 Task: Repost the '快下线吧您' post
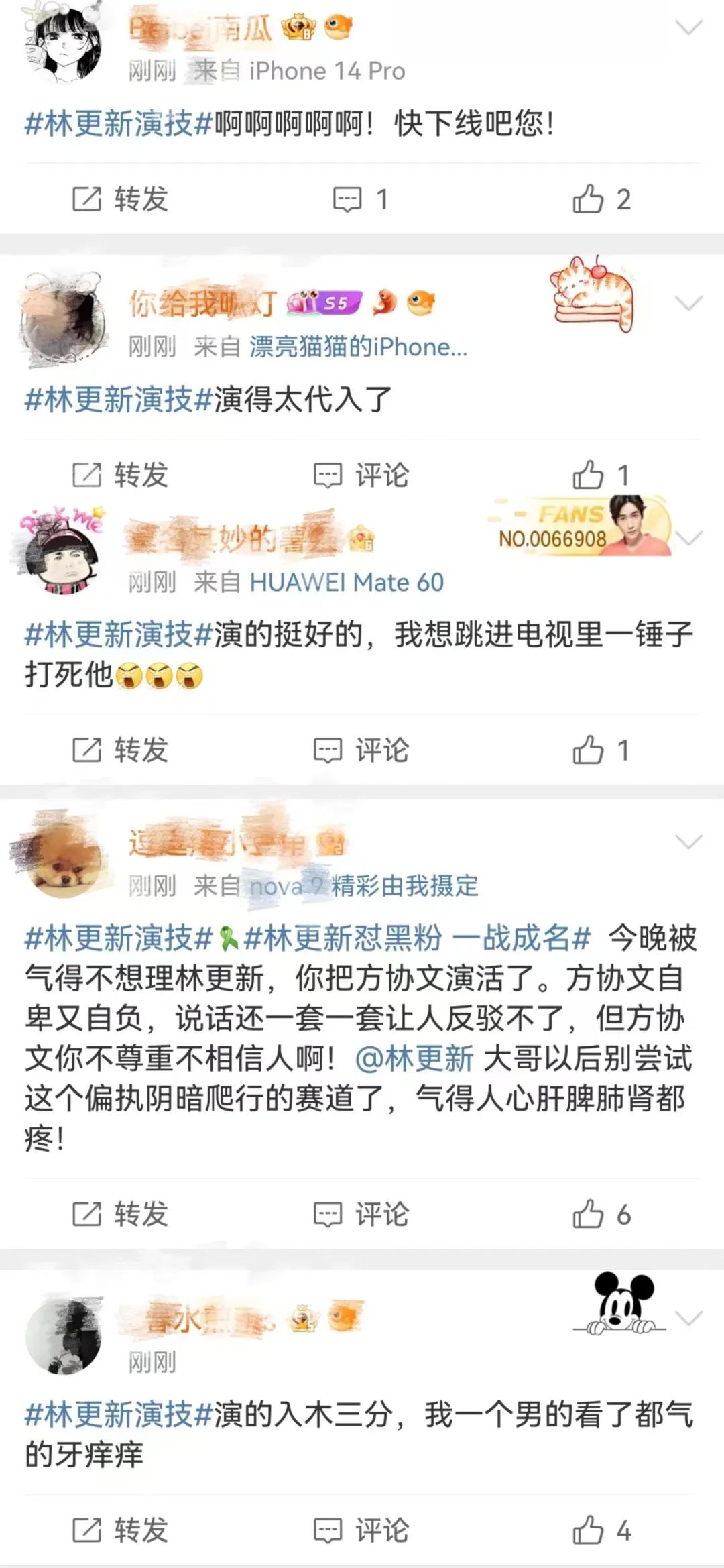tap(121, 199)
